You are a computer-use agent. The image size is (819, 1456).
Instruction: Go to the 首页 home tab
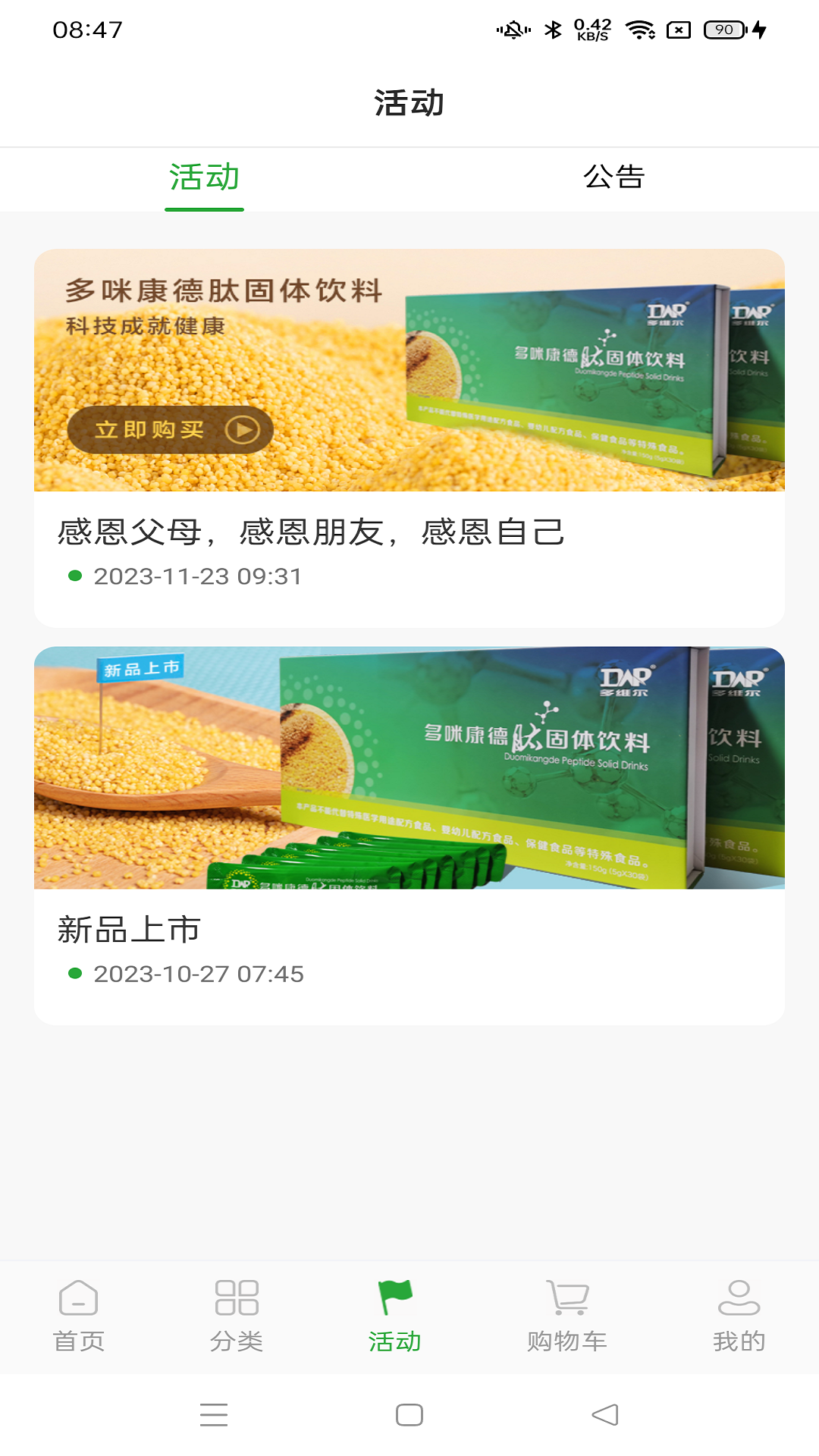coord(79,1316)
